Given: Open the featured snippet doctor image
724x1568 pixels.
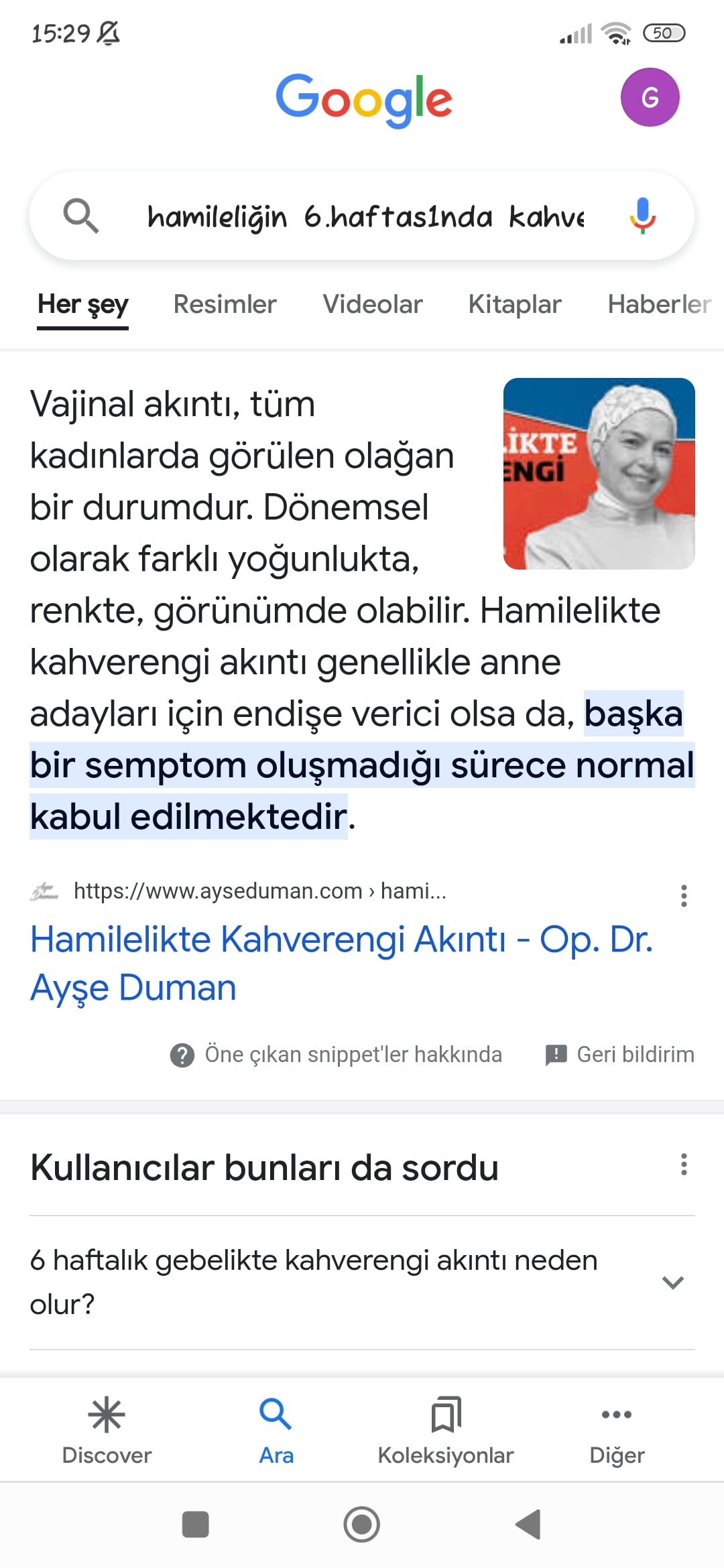Looking at the screenshot, I should pos(599,474).
